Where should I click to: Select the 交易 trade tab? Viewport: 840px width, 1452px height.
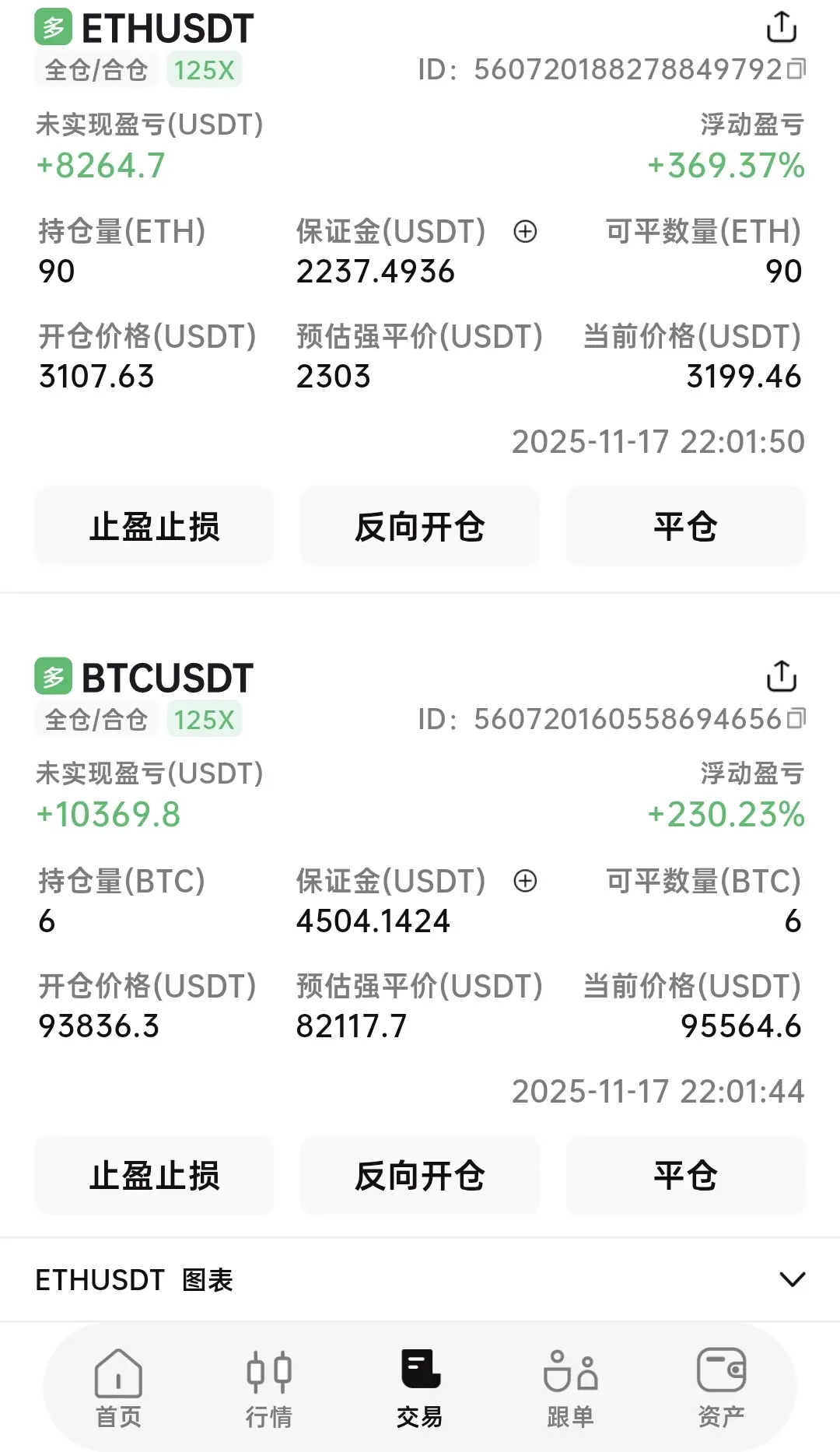(x=420, y=1388)
